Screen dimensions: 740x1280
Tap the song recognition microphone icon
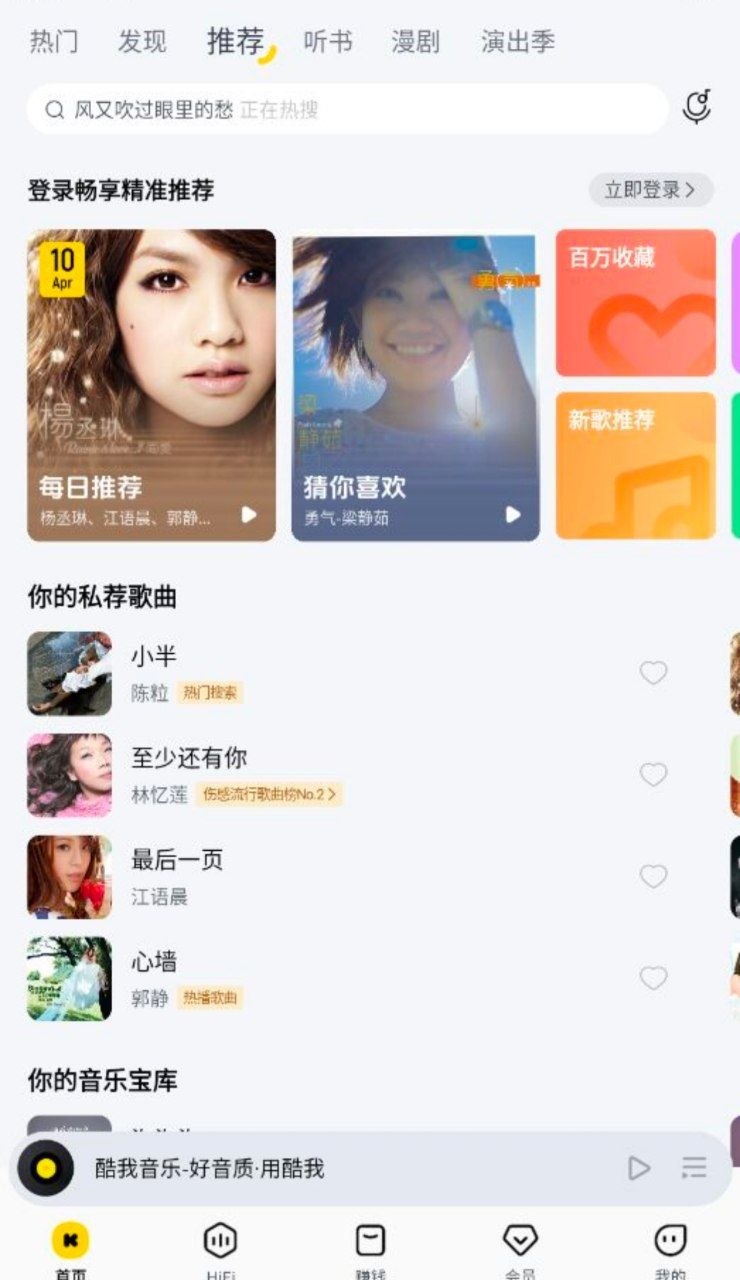pos(696,108)
